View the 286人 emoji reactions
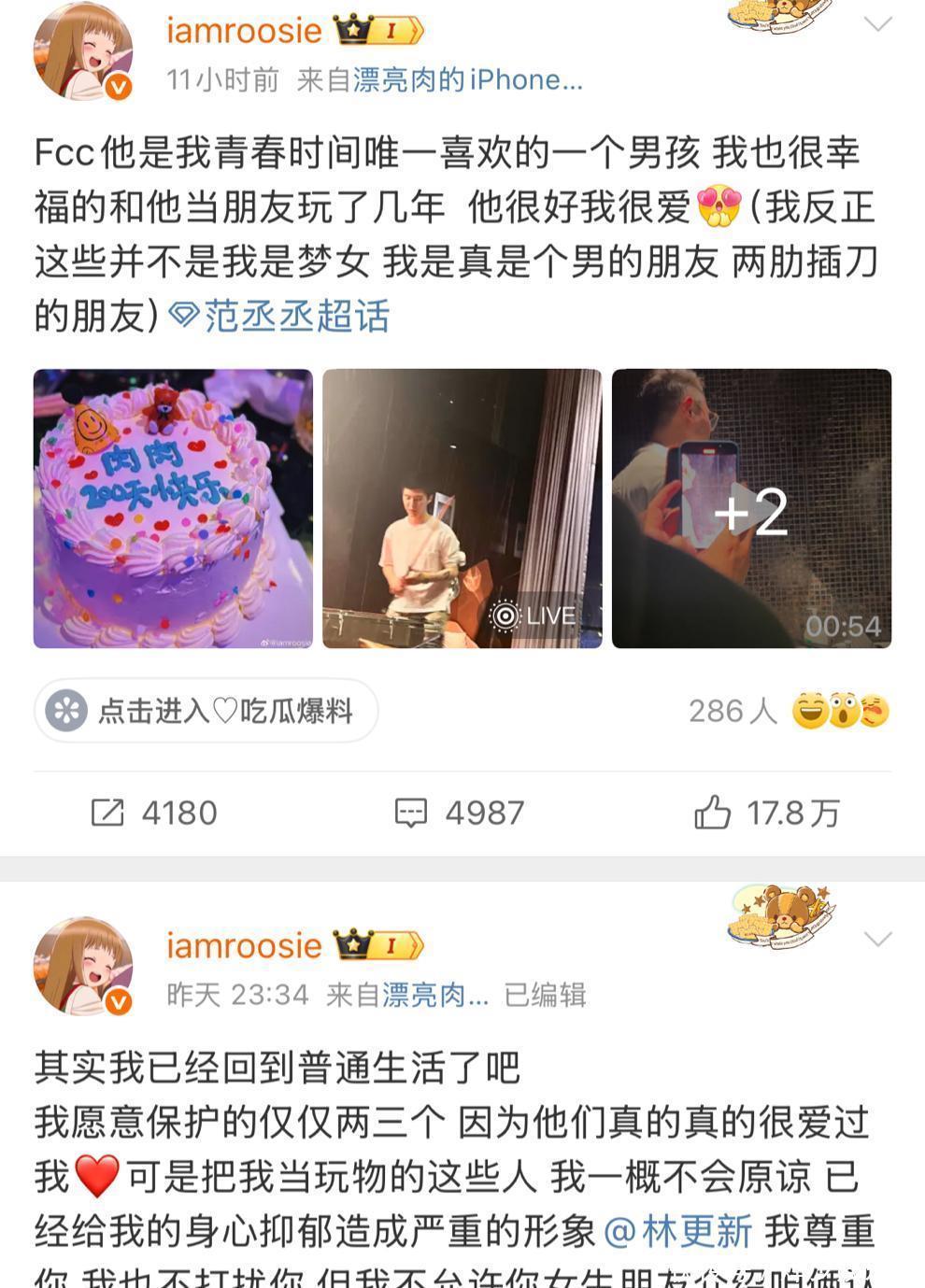Image resolution: width=925 pixels, height=1288 pixels. (789, 712)
